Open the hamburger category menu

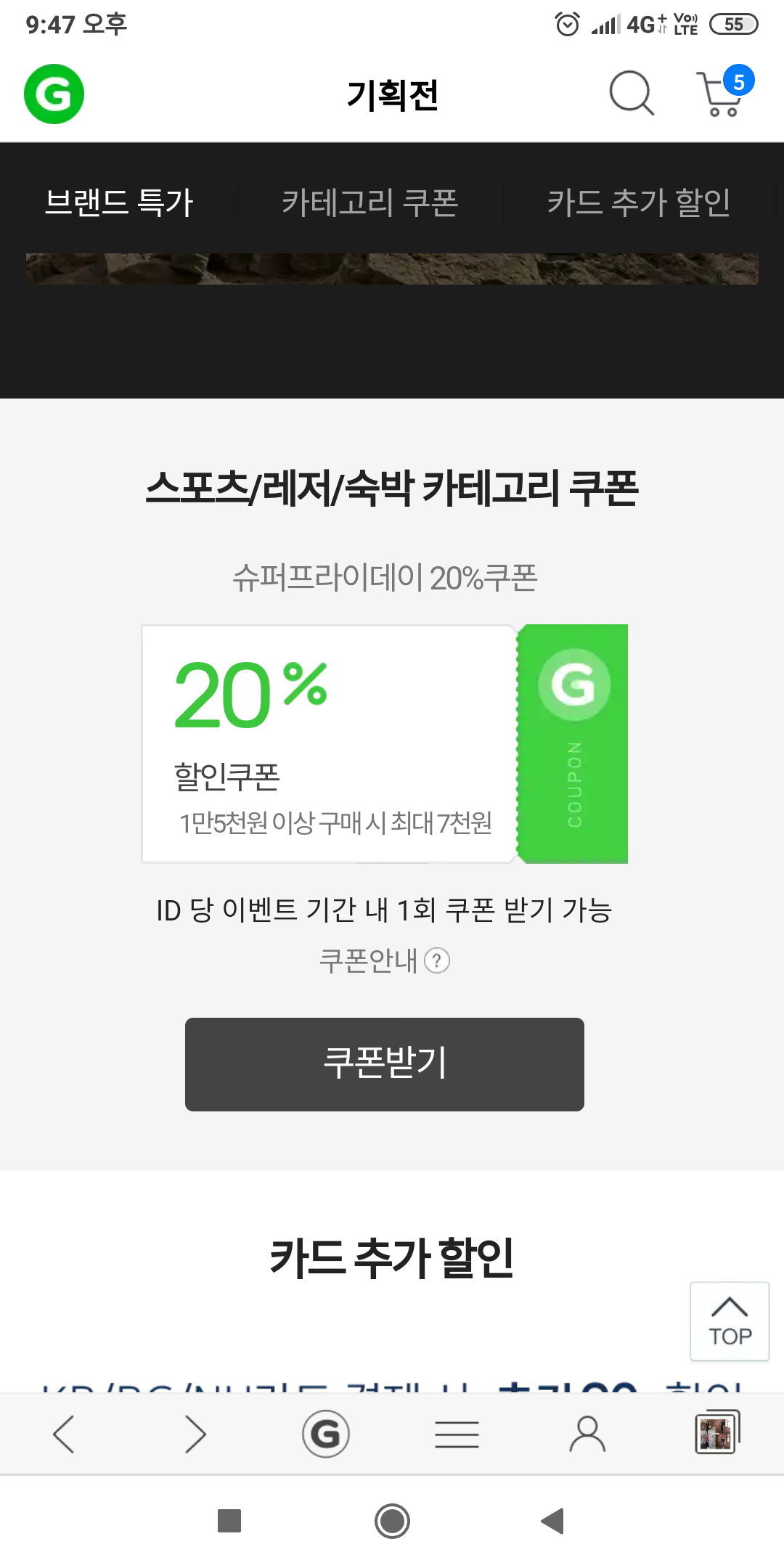[x=457, y=1434]
